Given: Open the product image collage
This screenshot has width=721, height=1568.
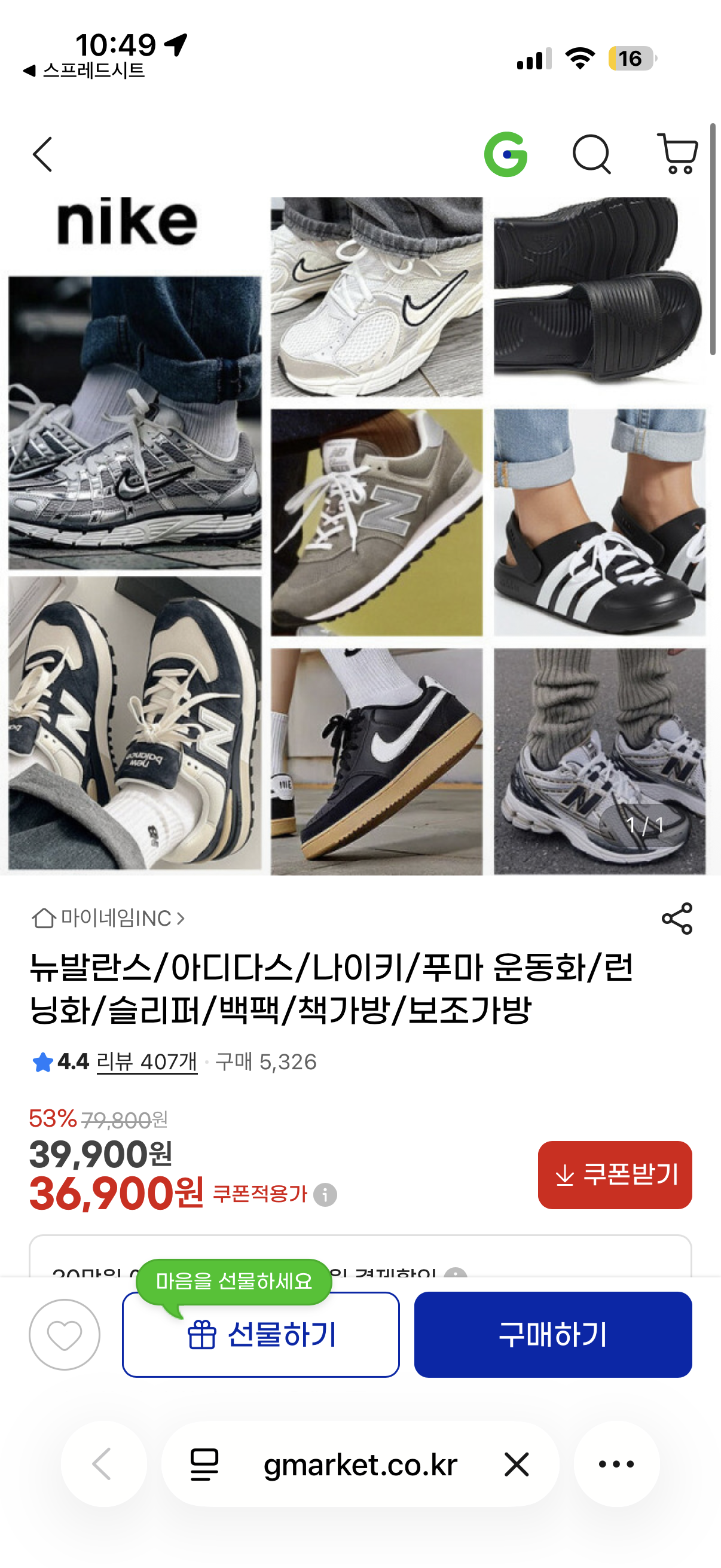Looking at the screenshot, I should [360, 536].
